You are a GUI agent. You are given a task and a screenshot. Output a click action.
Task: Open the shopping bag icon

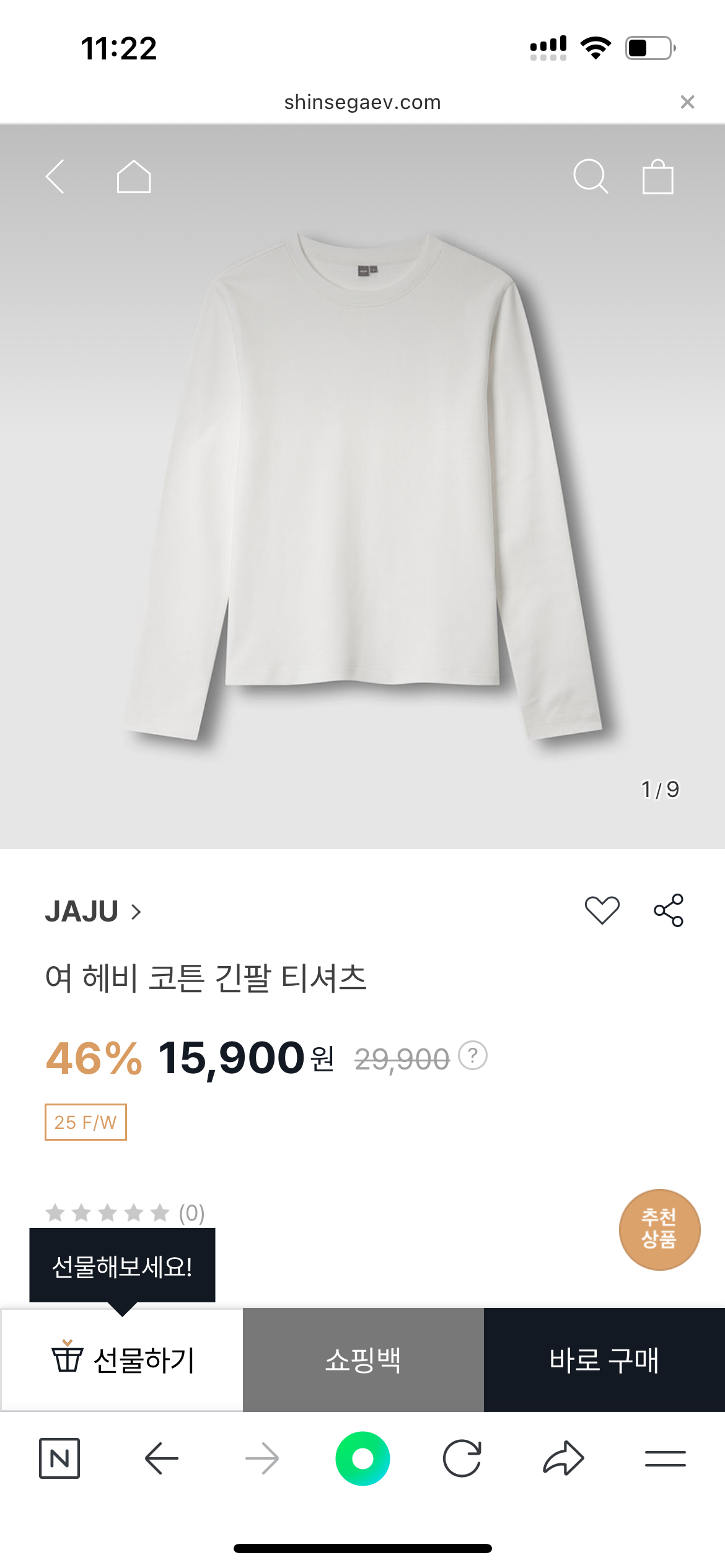(657, 177)
